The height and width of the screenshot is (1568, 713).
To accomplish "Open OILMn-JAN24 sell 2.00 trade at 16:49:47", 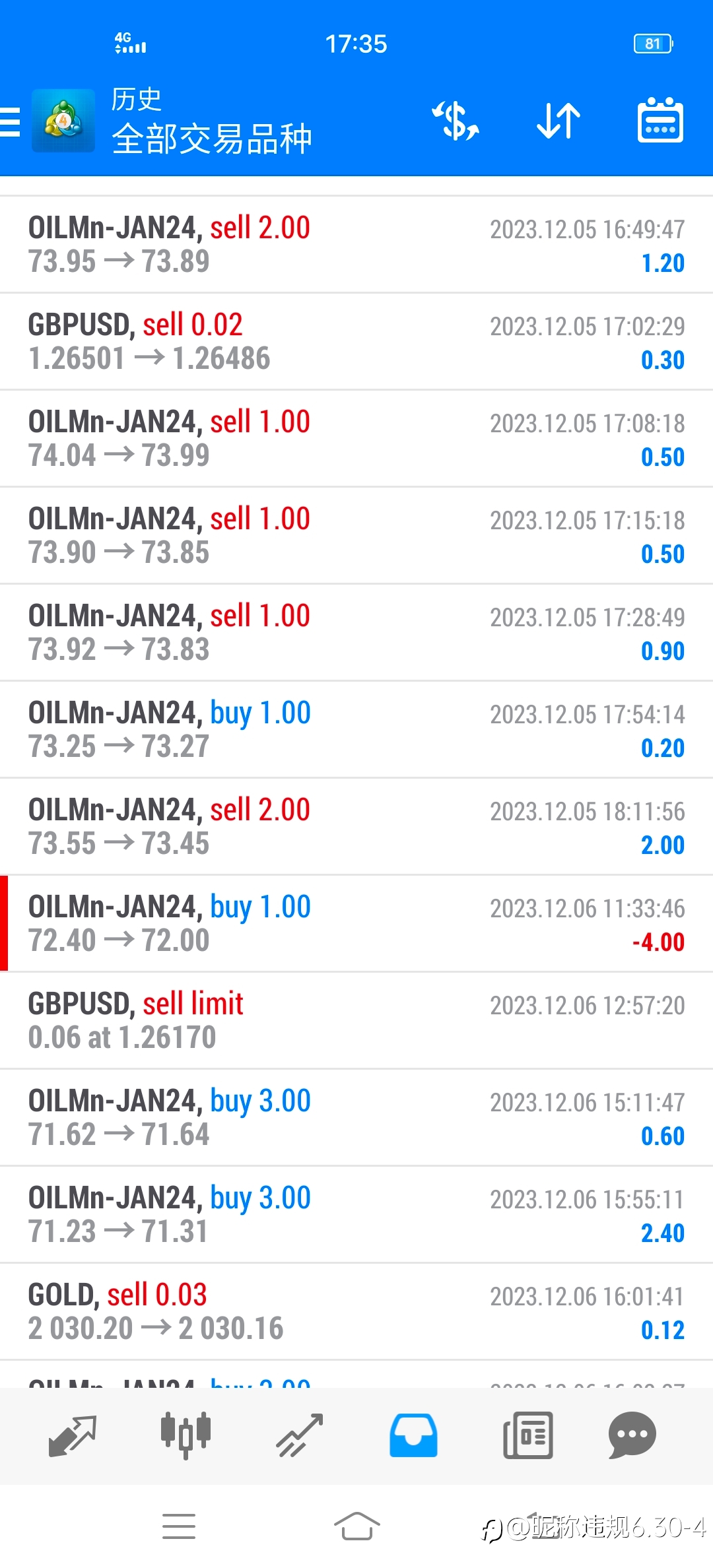I will tap(356, 245).
